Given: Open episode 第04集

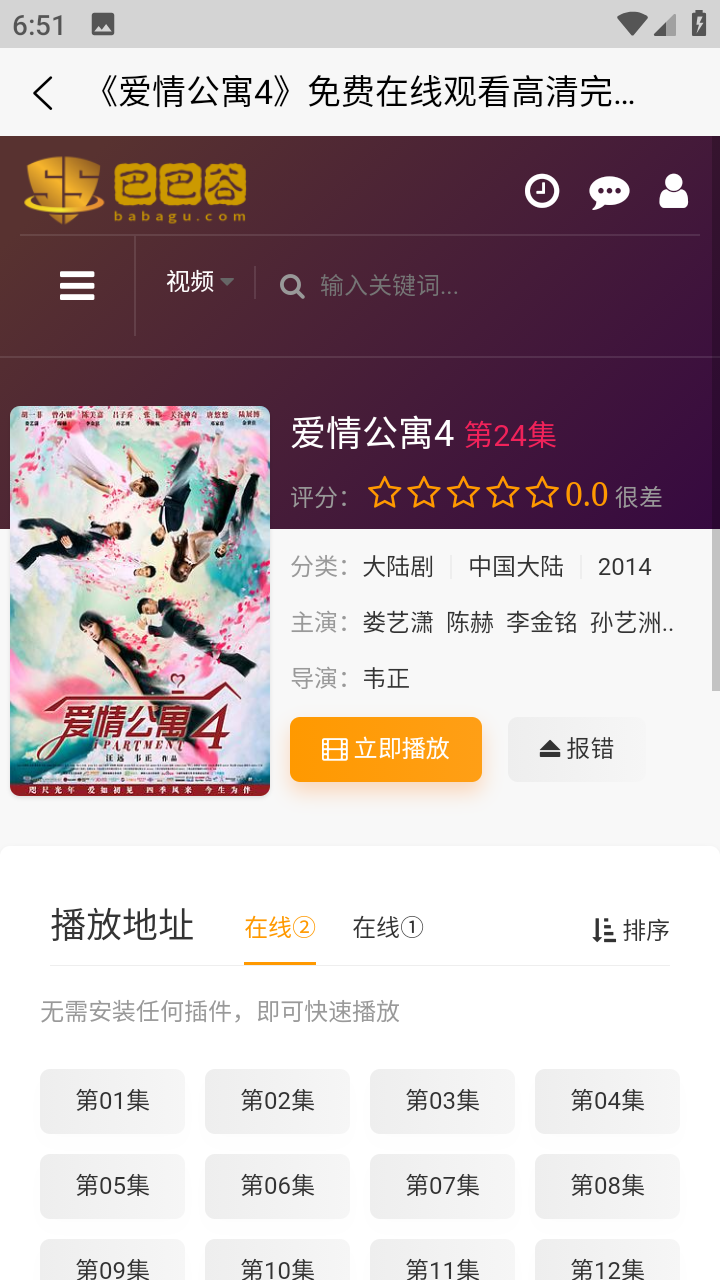Looking at the screenshot, I should tap(607, 1101).
